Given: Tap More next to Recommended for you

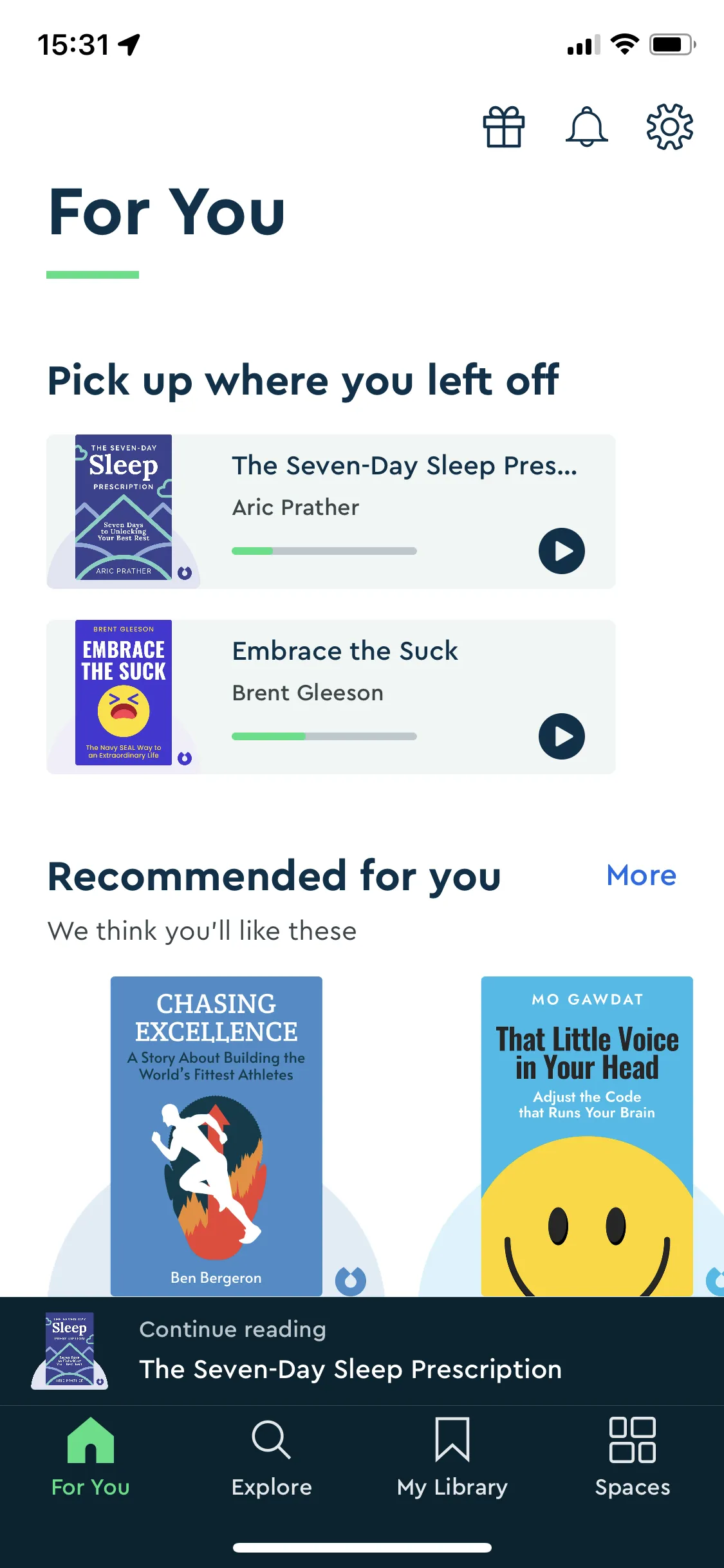Looking at the screenshot, I should tap(641, 875).
